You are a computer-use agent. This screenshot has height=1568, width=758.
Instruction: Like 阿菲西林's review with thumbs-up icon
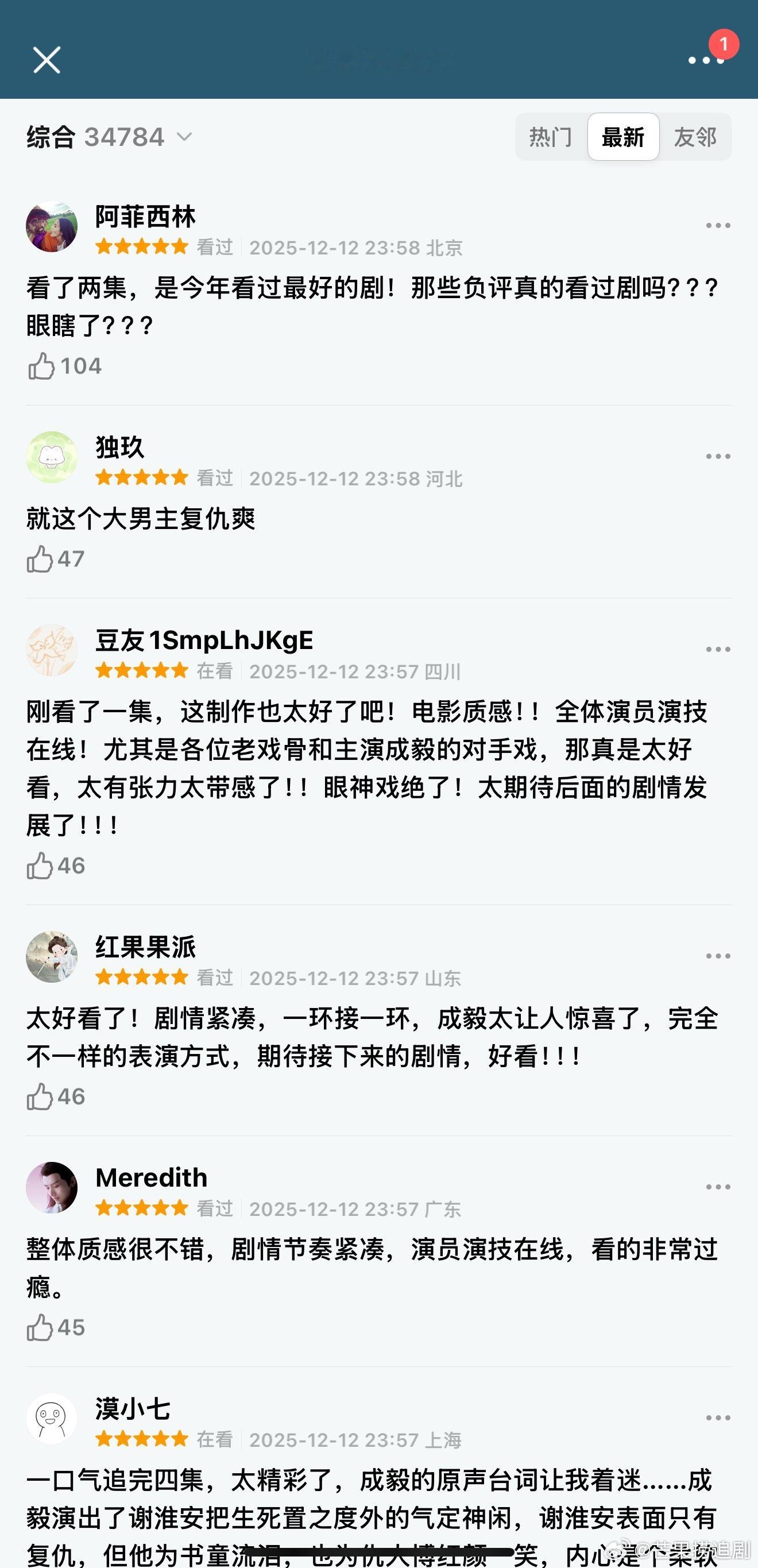point(41,365)
